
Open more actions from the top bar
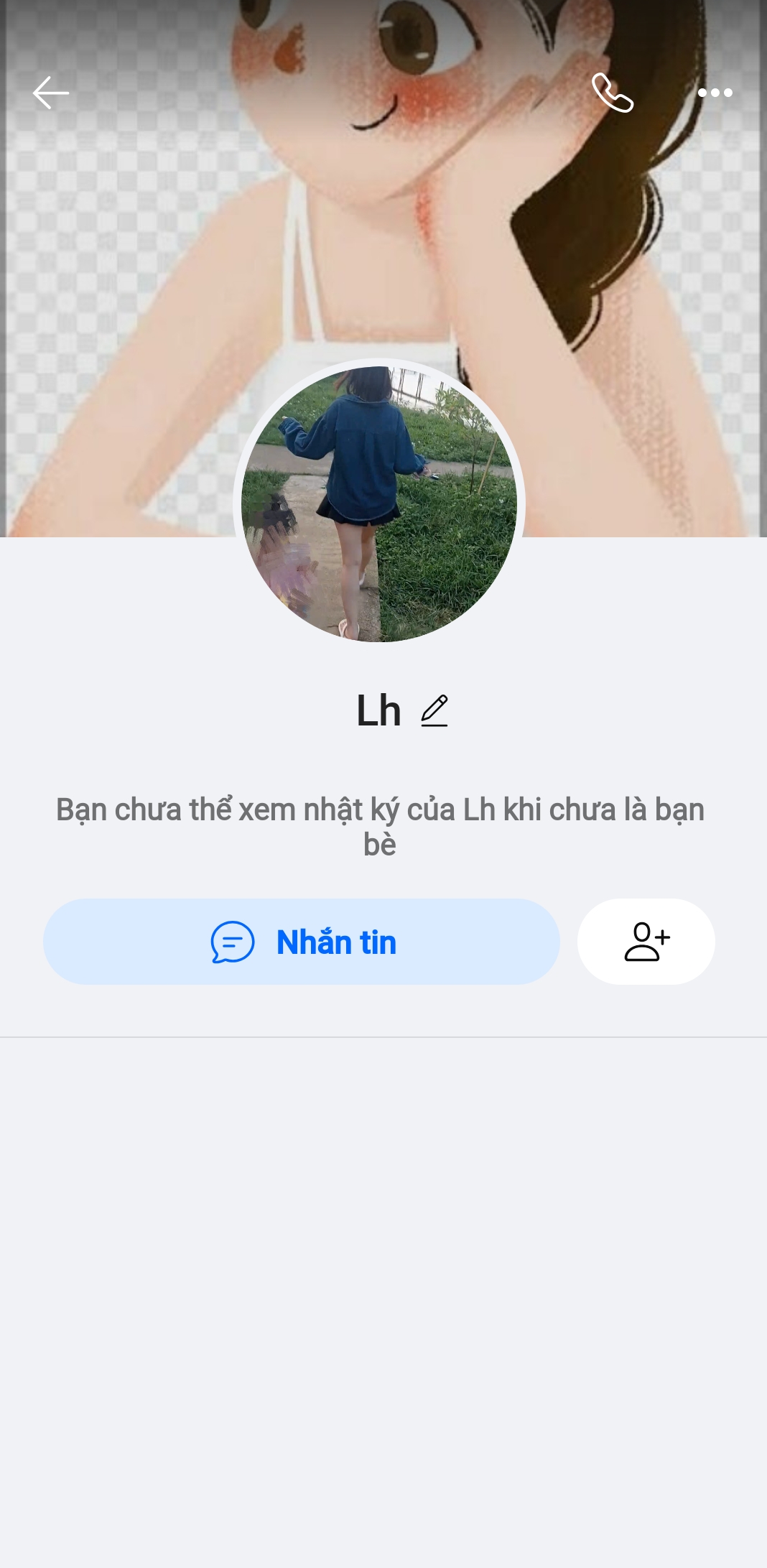(x=715, y=94)
